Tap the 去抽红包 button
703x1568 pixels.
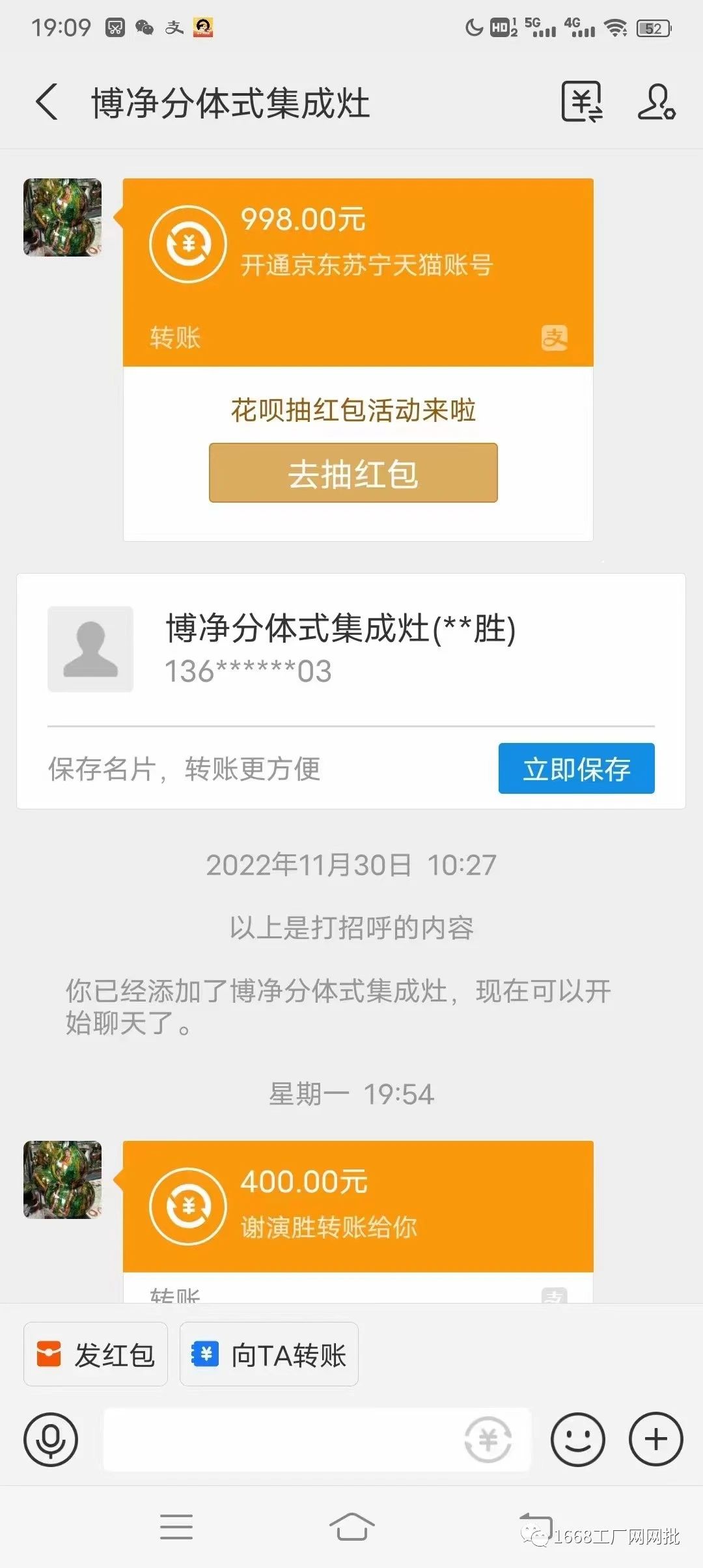[x=353, y=473]
